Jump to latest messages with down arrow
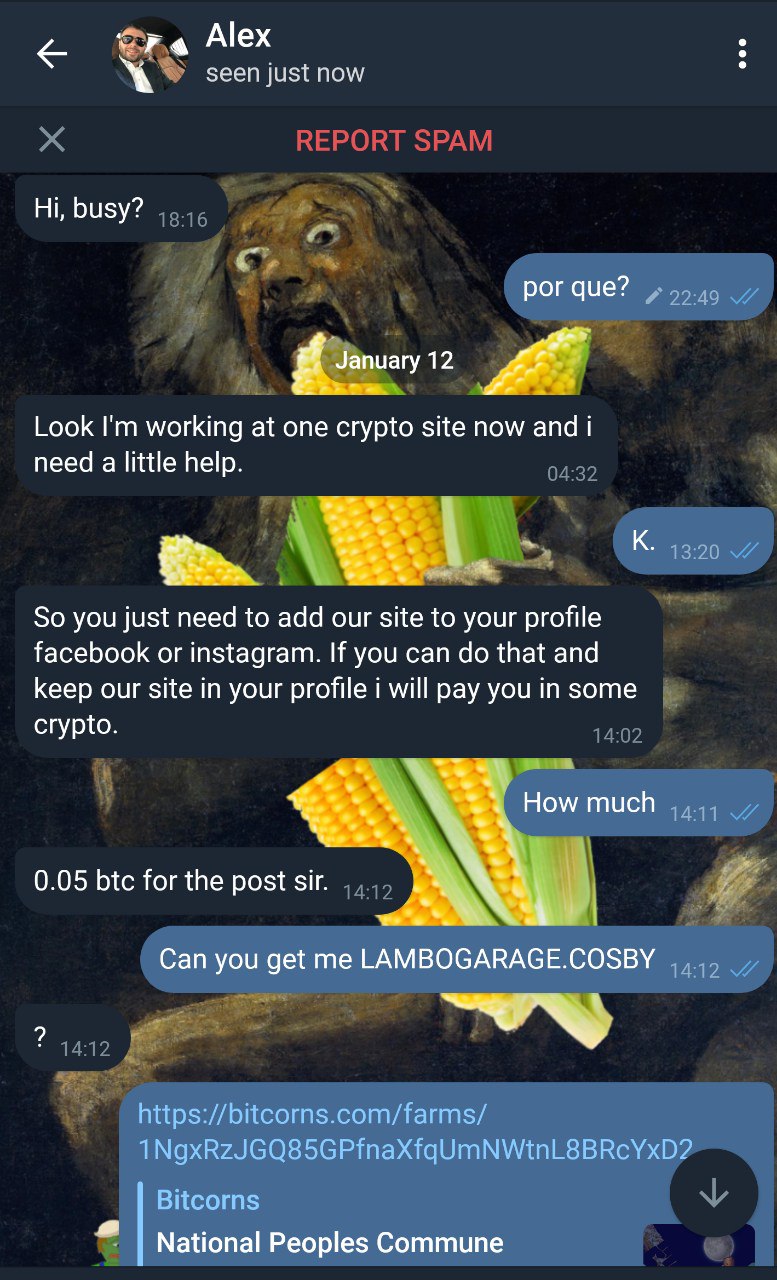The width and height of the screenshot is (777, 1280). tap(714, 1193)
